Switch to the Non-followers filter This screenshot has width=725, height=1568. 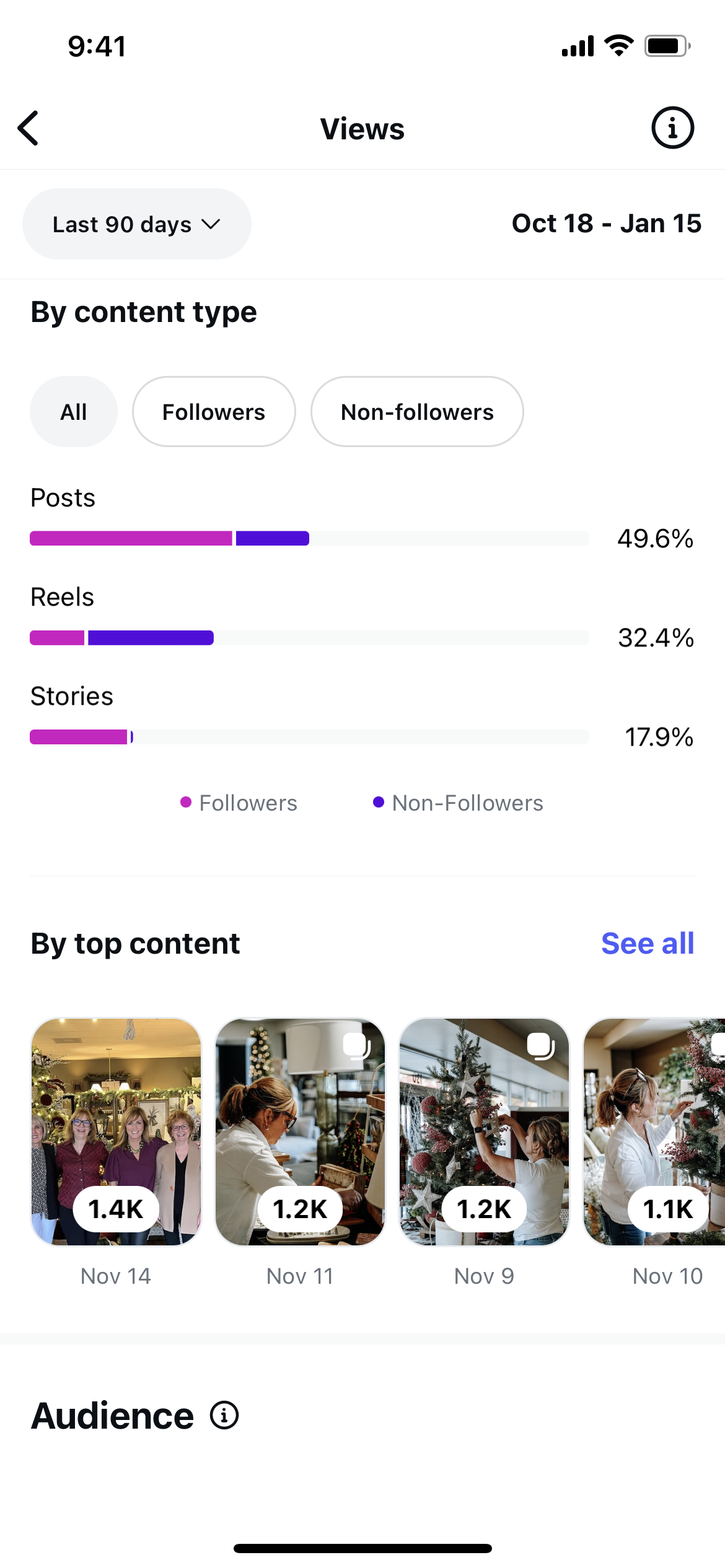tap(417, 412)
